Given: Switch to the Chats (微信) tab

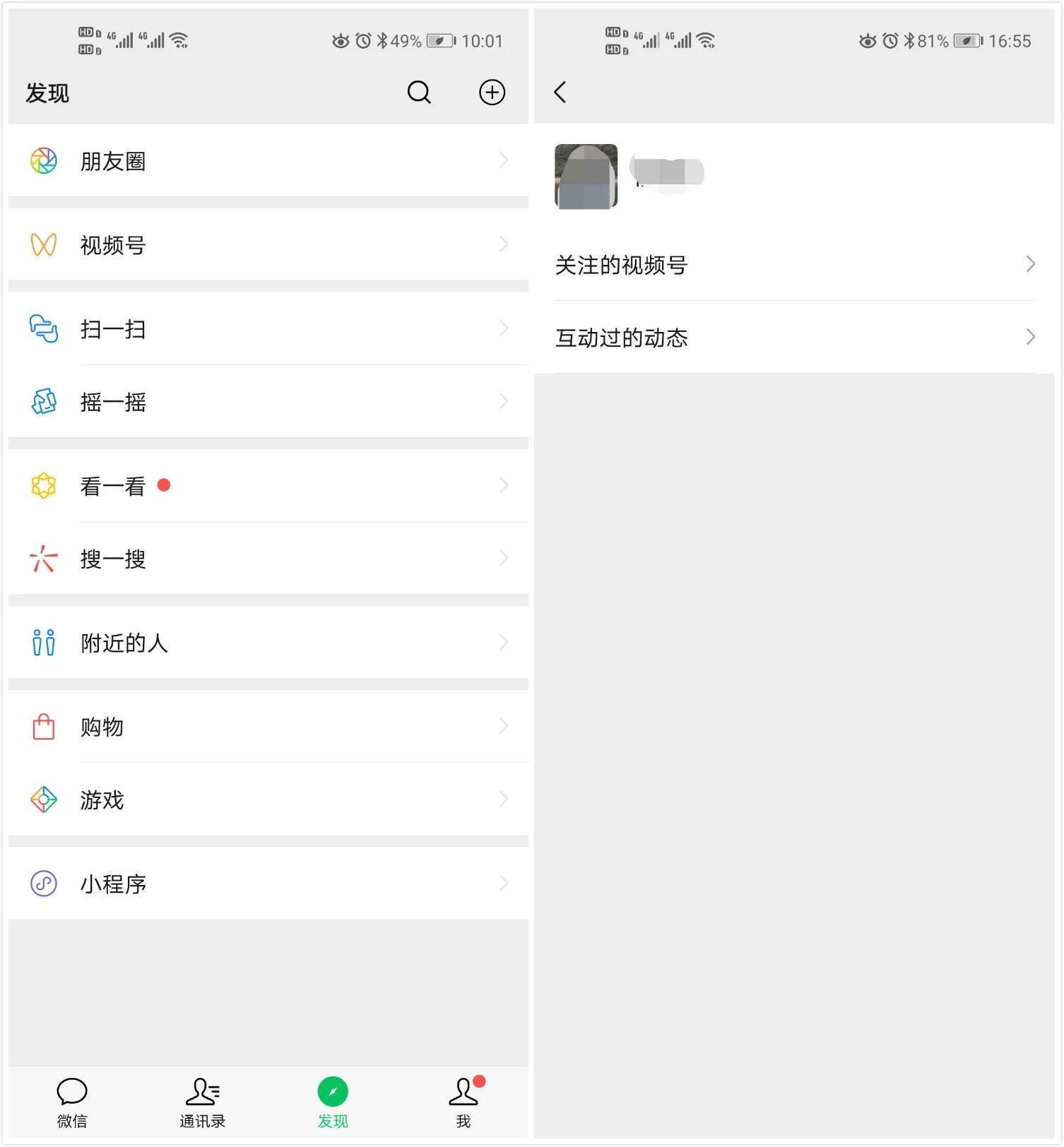Looking at the screenshot, I should click(x=71, y=1102).
